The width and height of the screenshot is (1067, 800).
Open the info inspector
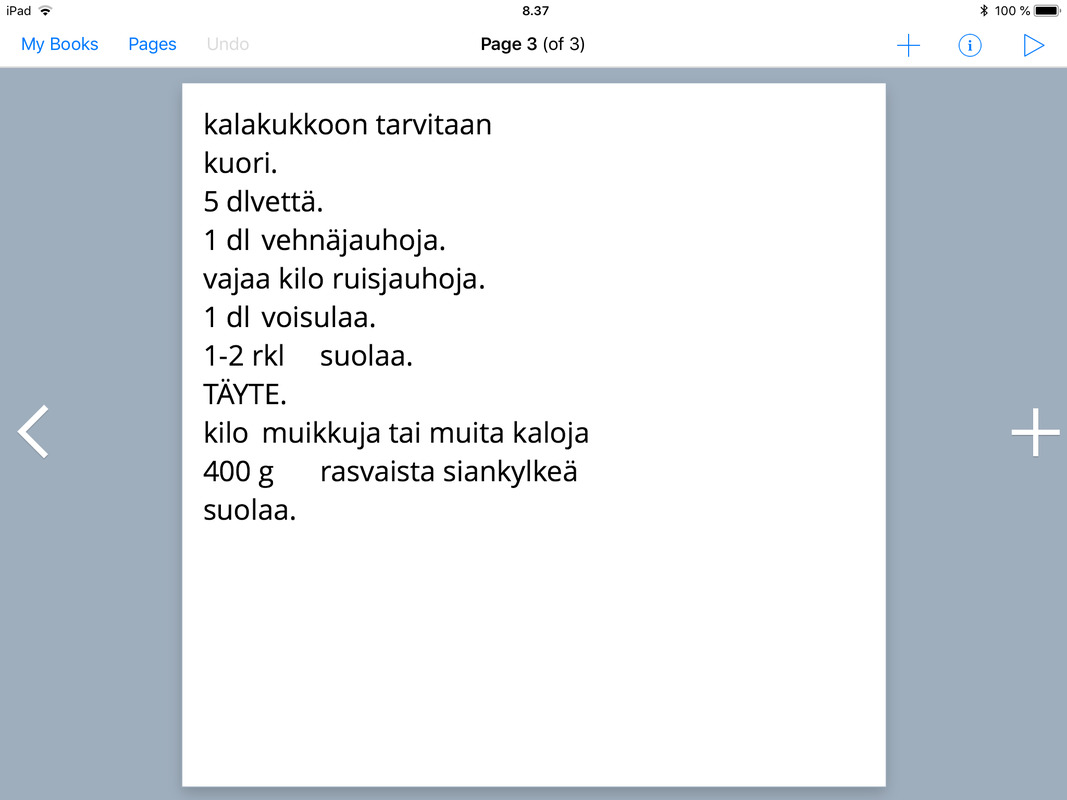click(970, 46)
